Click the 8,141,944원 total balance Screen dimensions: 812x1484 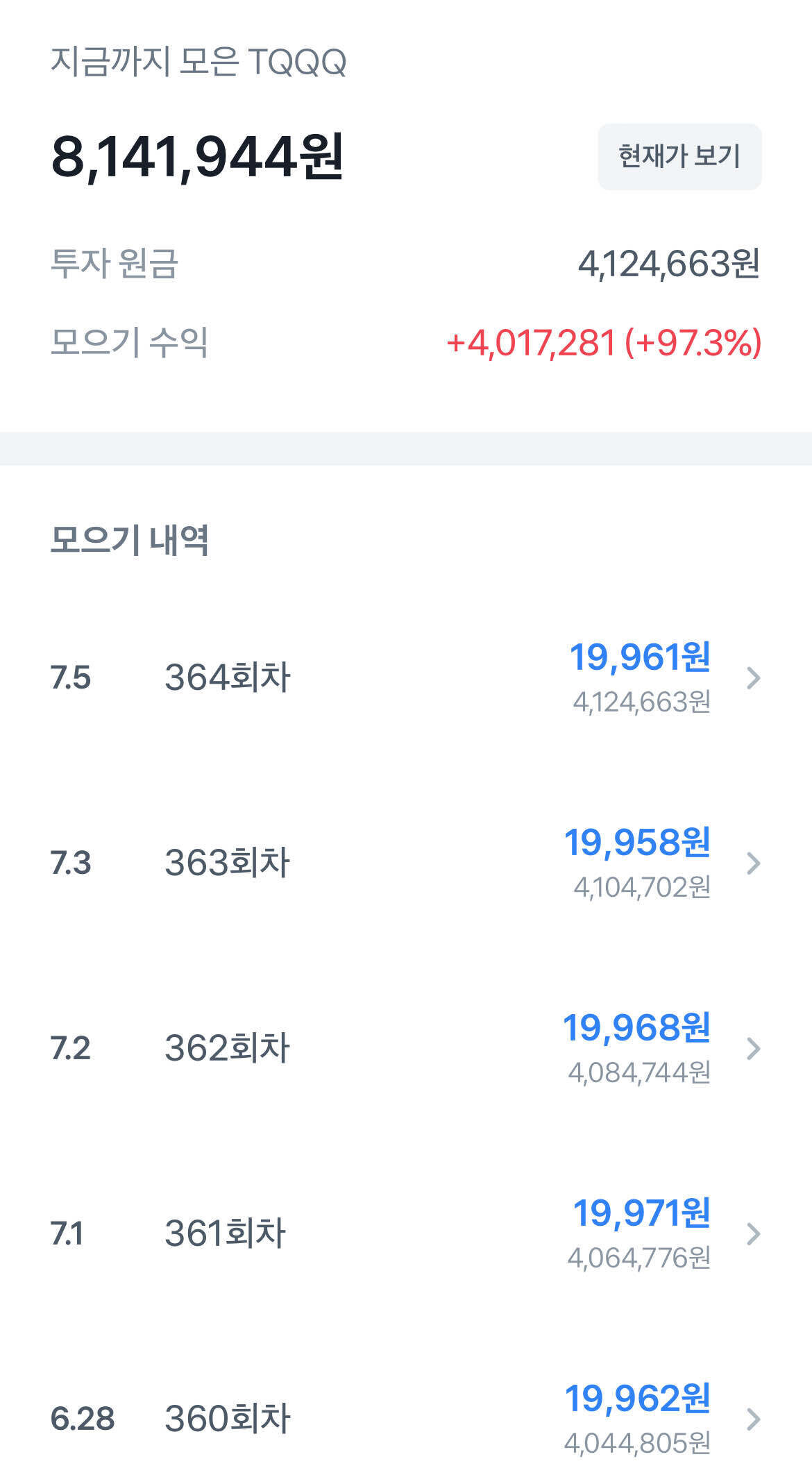[x=196, y=157]
